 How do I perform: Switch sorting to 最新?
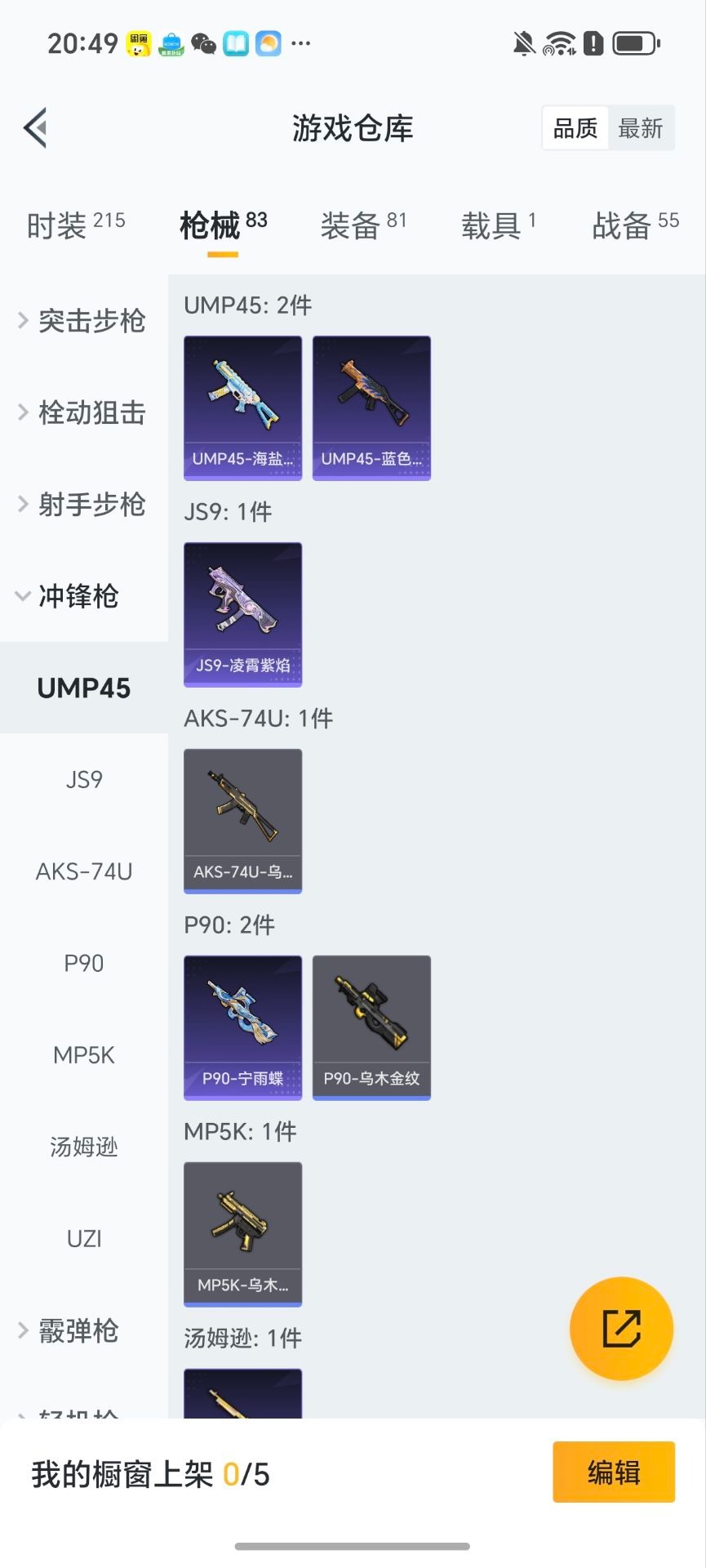[x=642, y=128]
